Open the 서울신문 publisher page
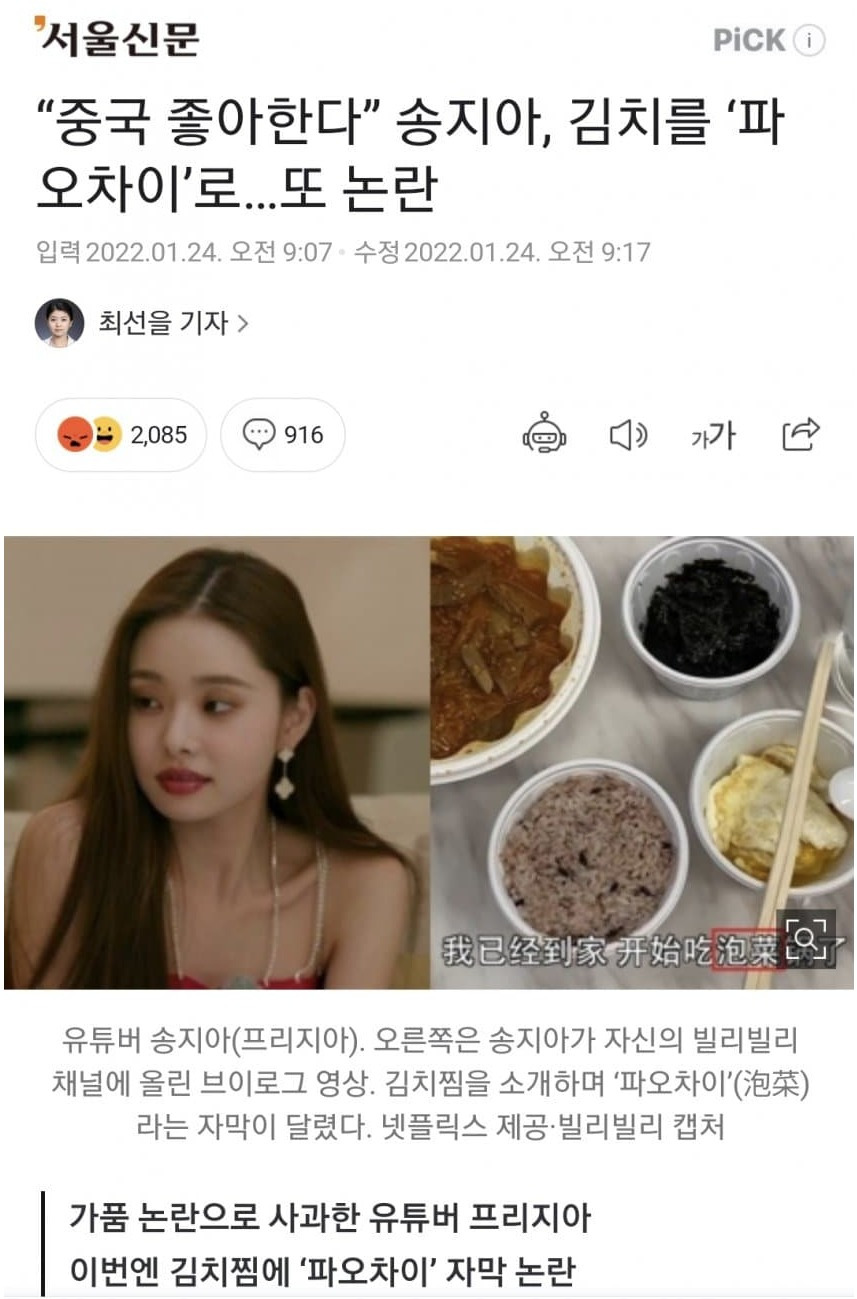 click(117, 38)
